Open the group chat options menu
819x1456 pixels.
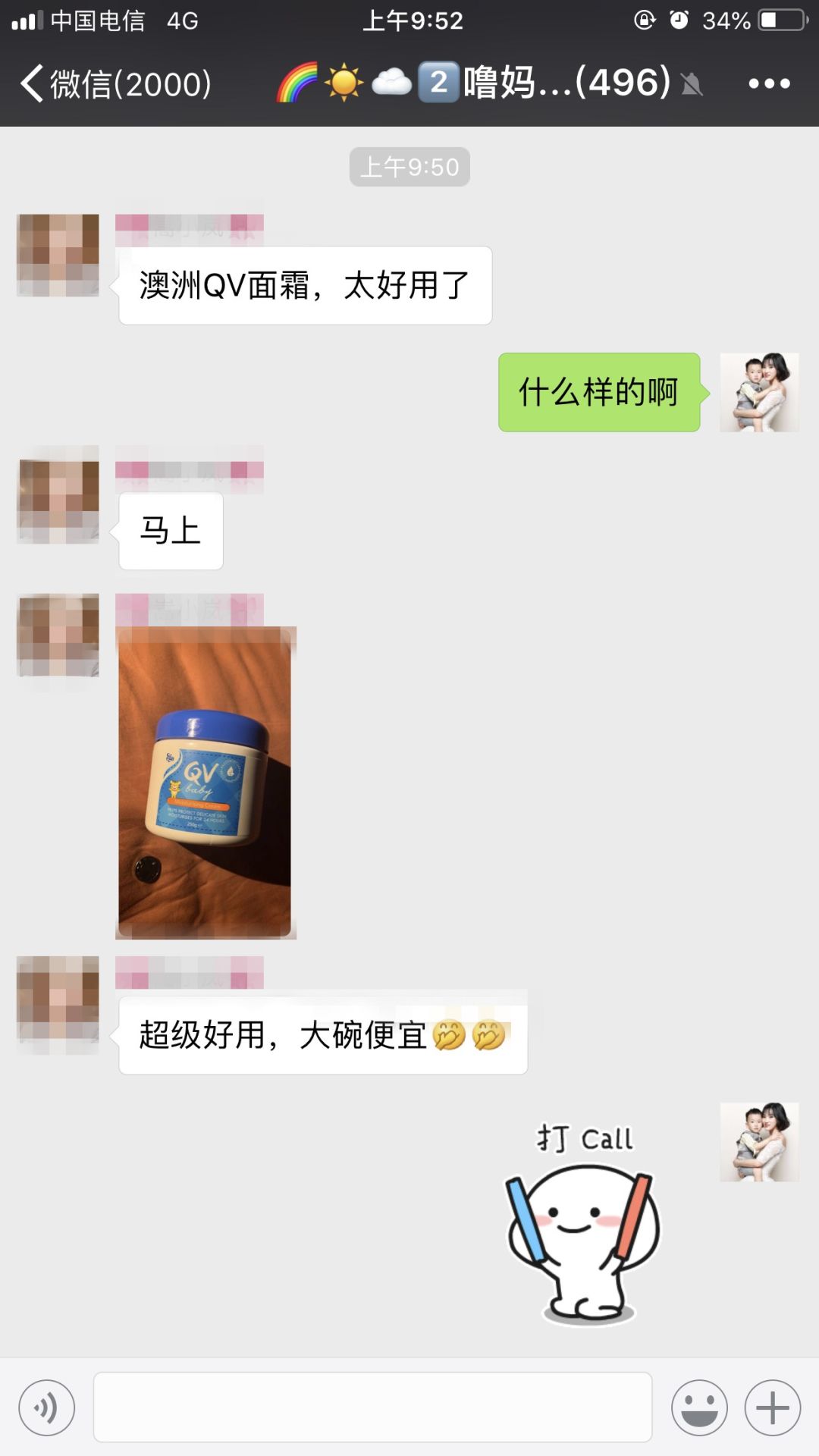click(769, 83)
